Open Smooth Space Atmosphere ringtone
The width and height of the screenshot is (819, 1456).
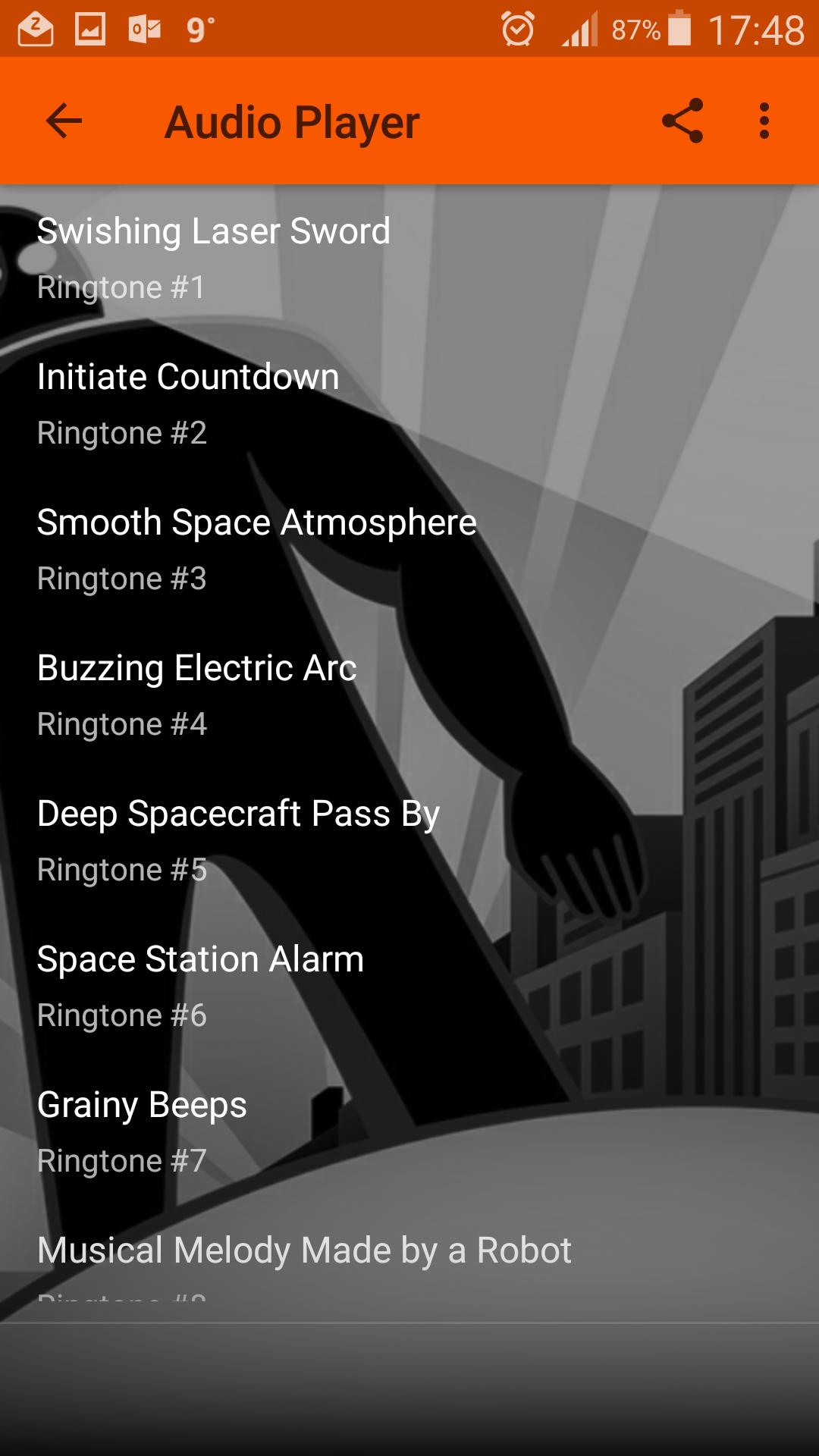point(256,549)
